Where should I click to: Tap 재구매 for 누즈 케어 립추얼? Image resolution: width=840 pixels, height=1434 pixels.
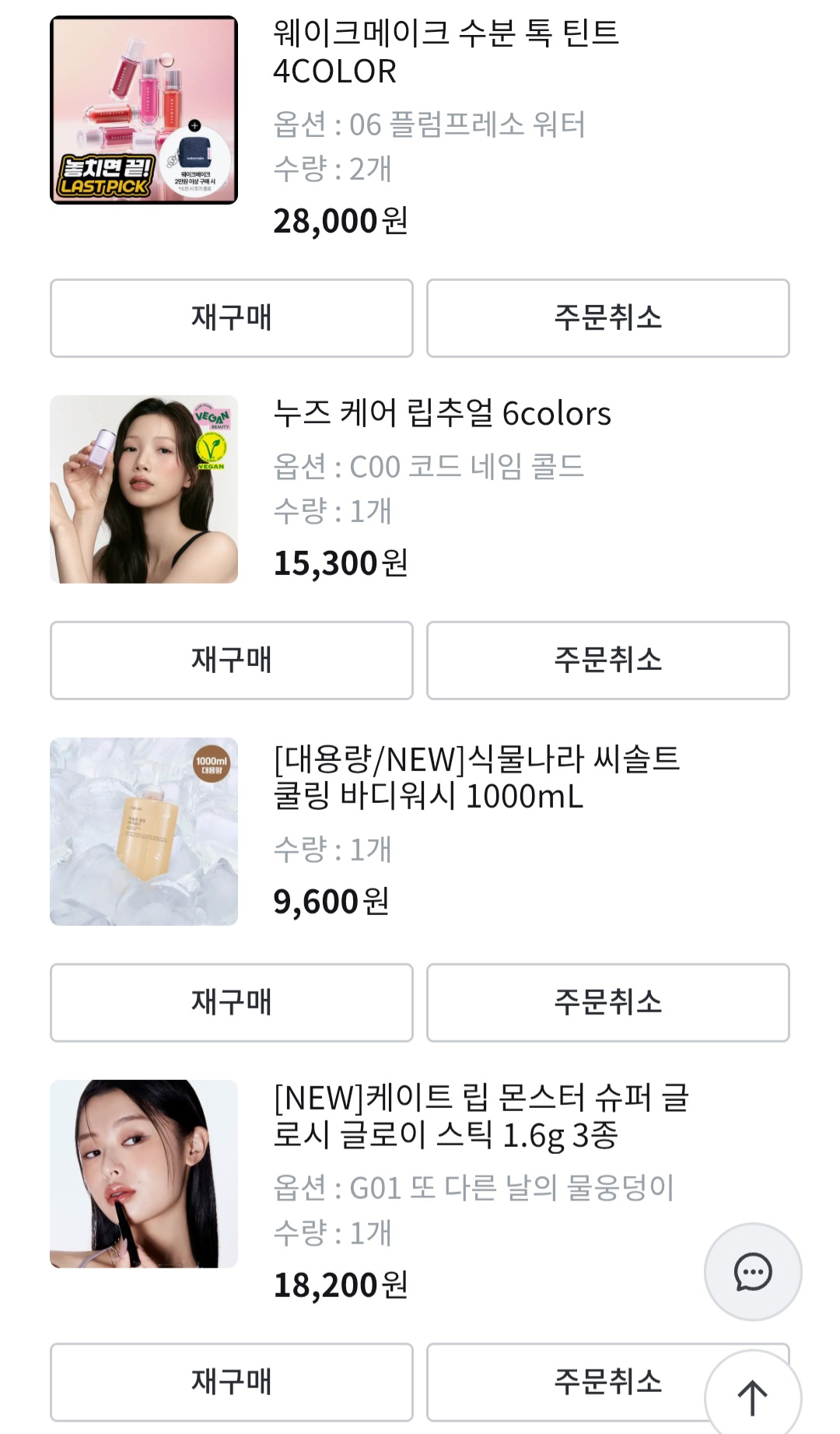coord(231,661)
